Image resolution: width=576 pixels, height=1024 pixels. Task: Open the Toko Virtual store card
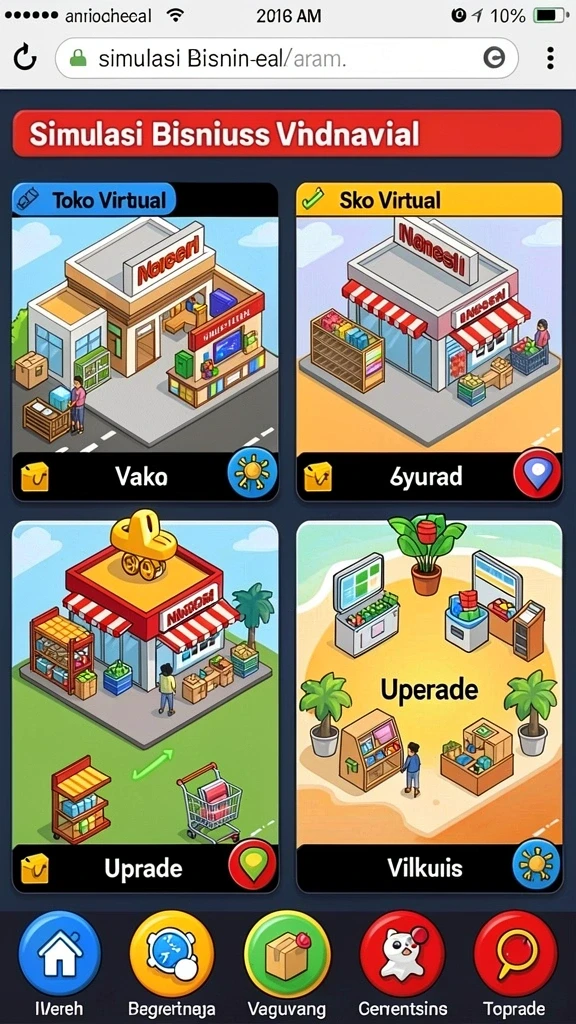(145, 342)
